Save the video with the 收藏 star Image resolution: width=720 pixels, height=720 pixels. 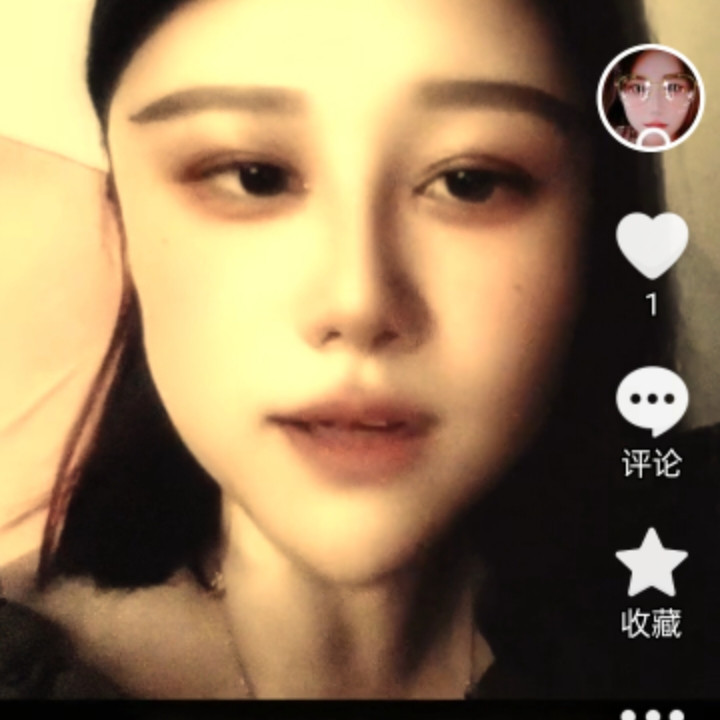[x=652, y=564]
